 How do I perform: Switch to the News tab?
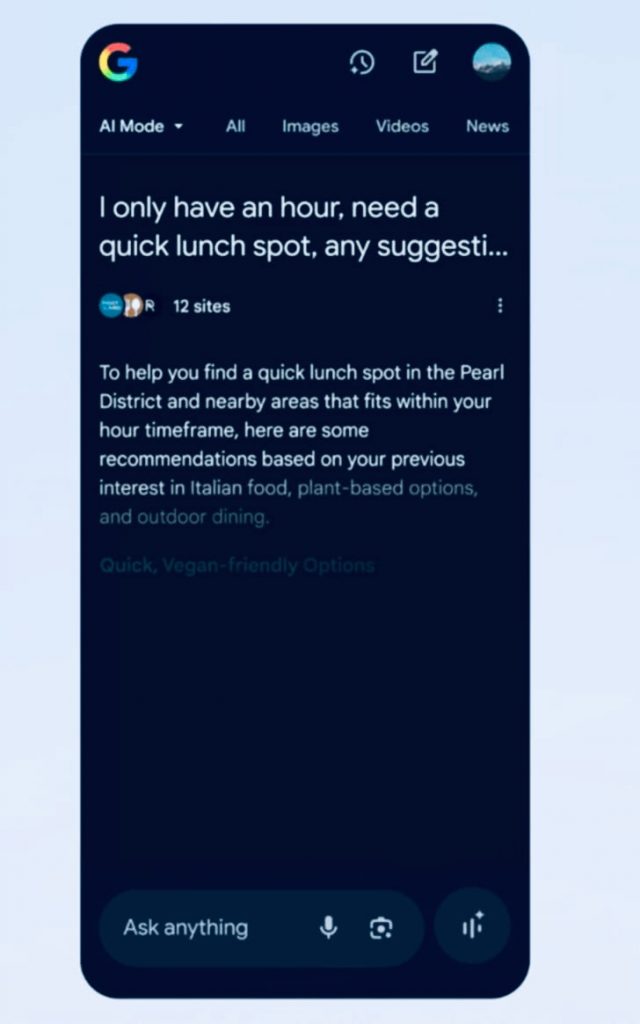487,126
